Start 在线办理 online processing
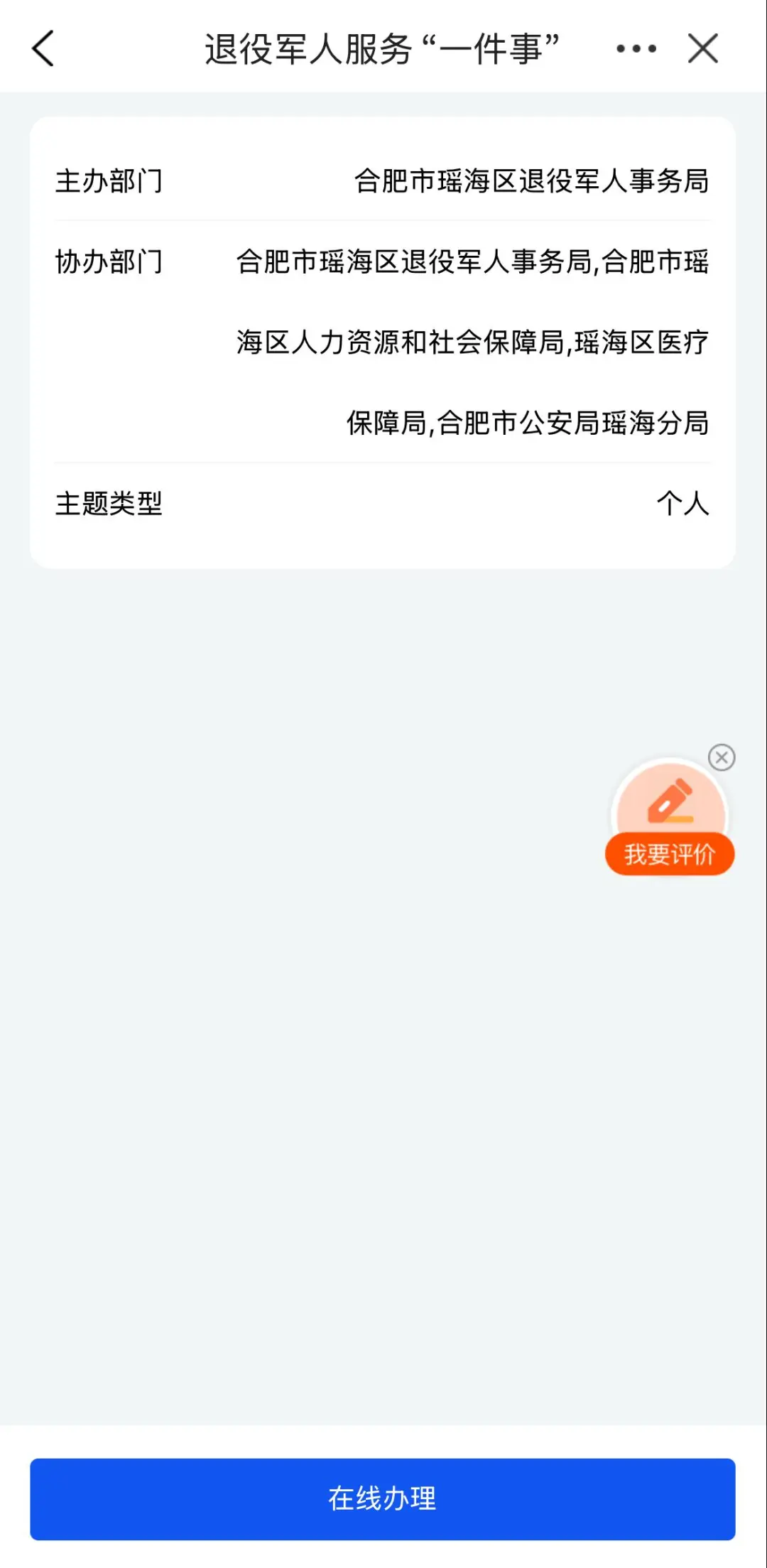 [382, 1498]
